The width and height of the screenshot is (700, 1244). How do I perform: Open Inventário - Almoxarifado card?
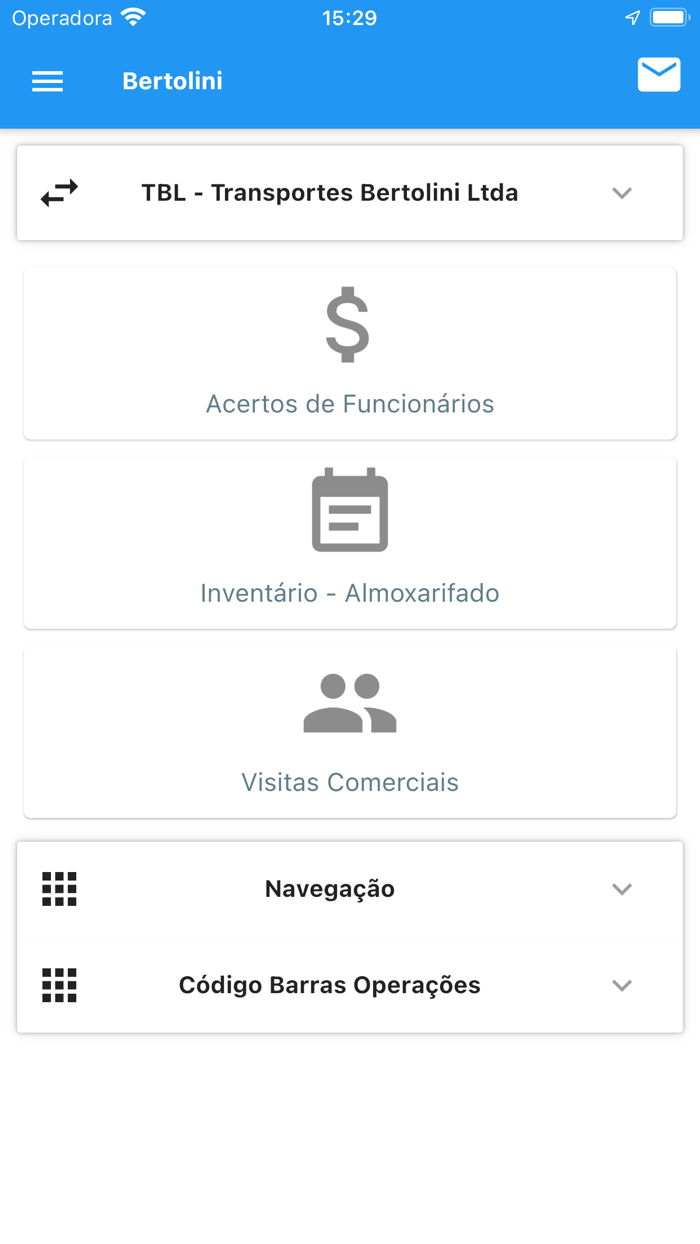(350, 542)
